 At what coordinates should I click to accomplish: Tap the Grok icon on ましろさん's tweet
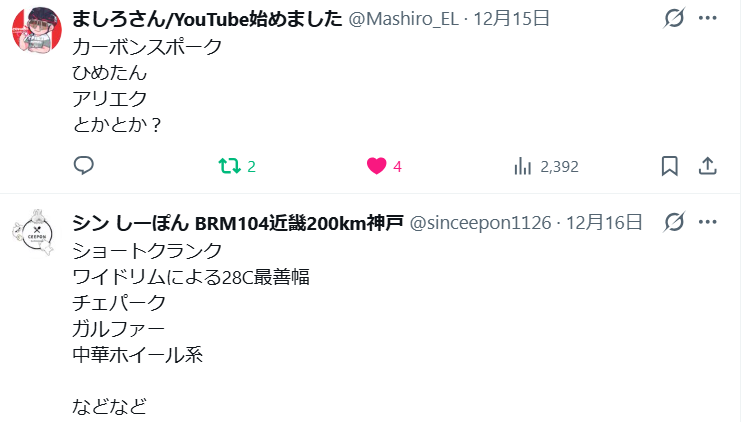674,19
